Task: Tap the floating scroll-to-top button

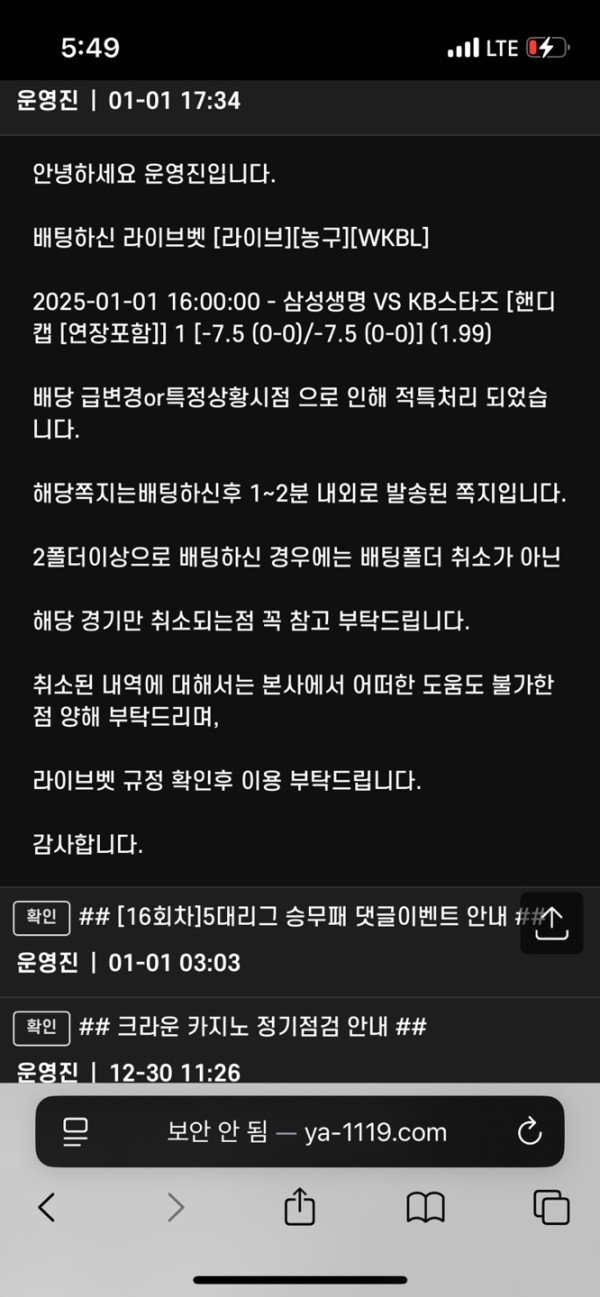Action: [x=551, y=923]
